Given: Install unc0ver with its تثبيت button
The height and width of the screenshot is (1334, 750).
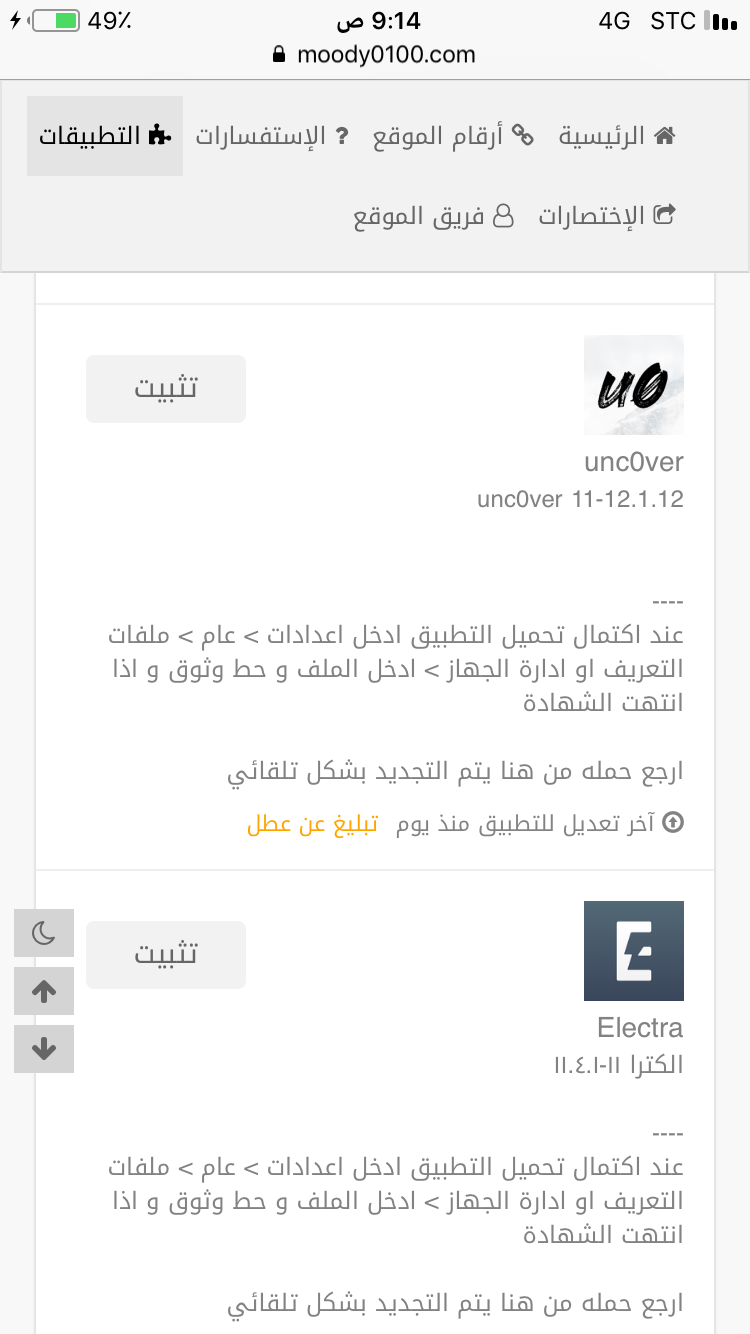Looking at the screenshot, I should [x=166, y=388].
